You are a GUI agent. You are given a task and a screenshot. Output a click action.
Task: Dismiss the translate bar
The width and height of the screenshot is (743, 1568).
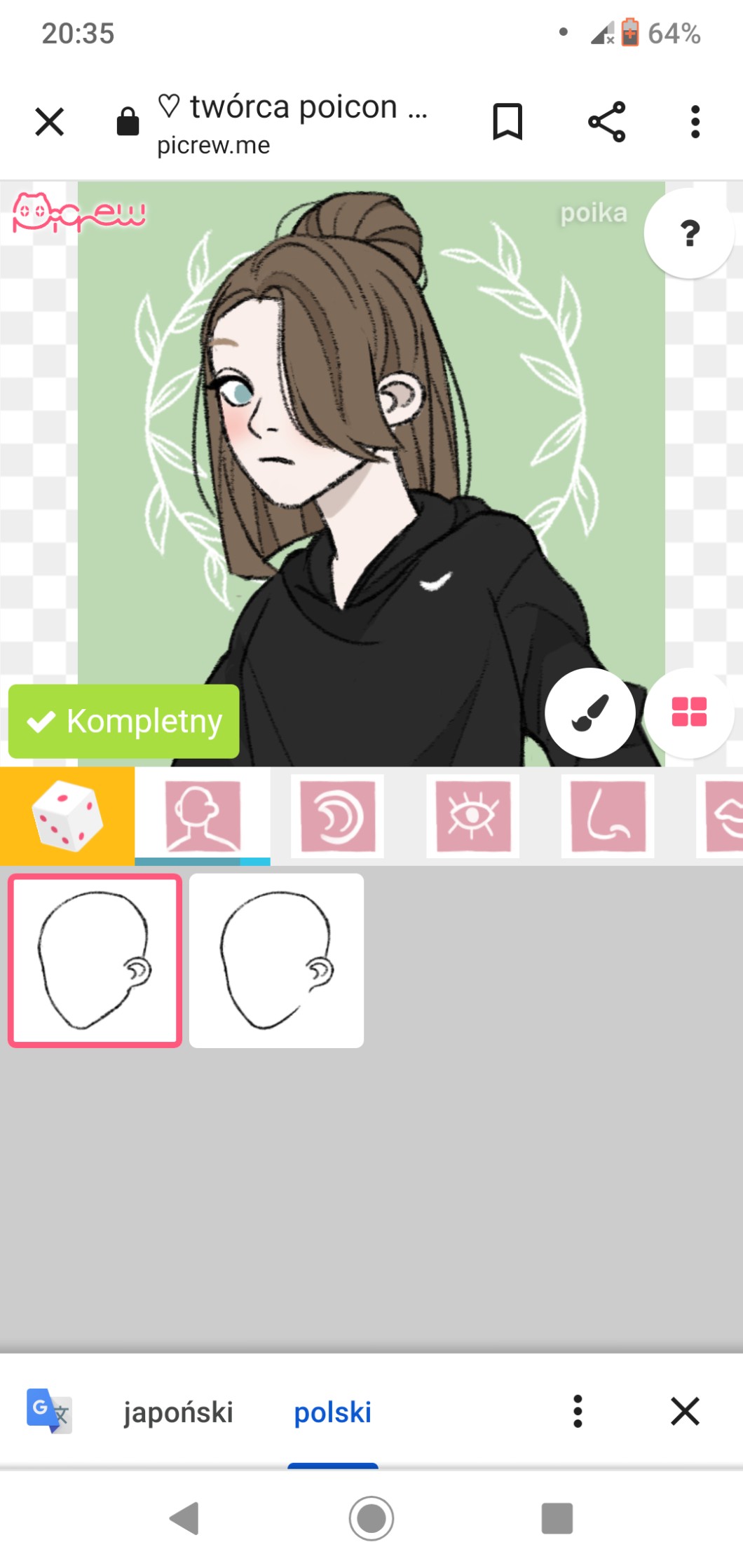tap(685, 1411)
